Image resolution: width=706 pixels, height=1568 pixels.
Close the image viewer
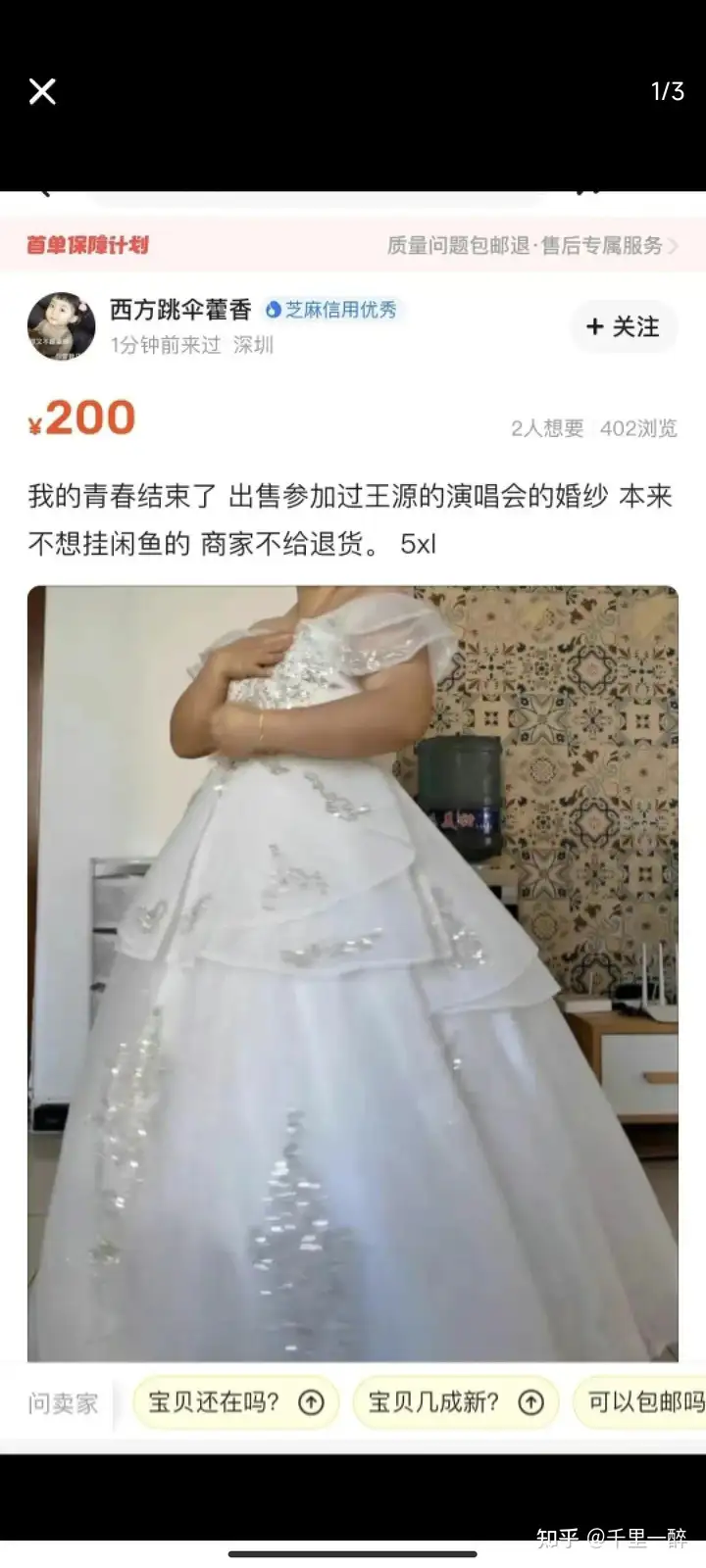coord(42,91)
